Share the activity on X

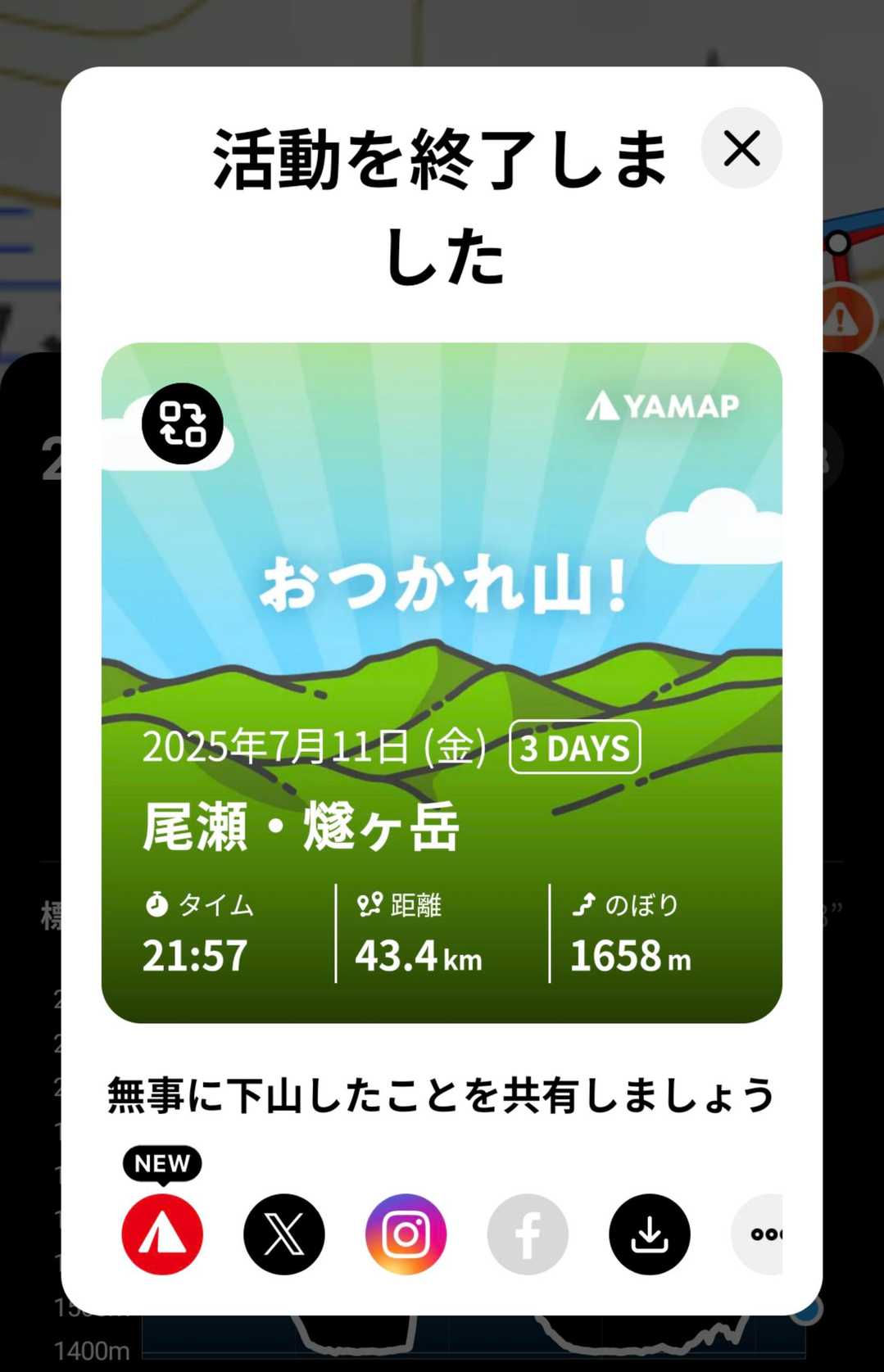click(283, 1234)
